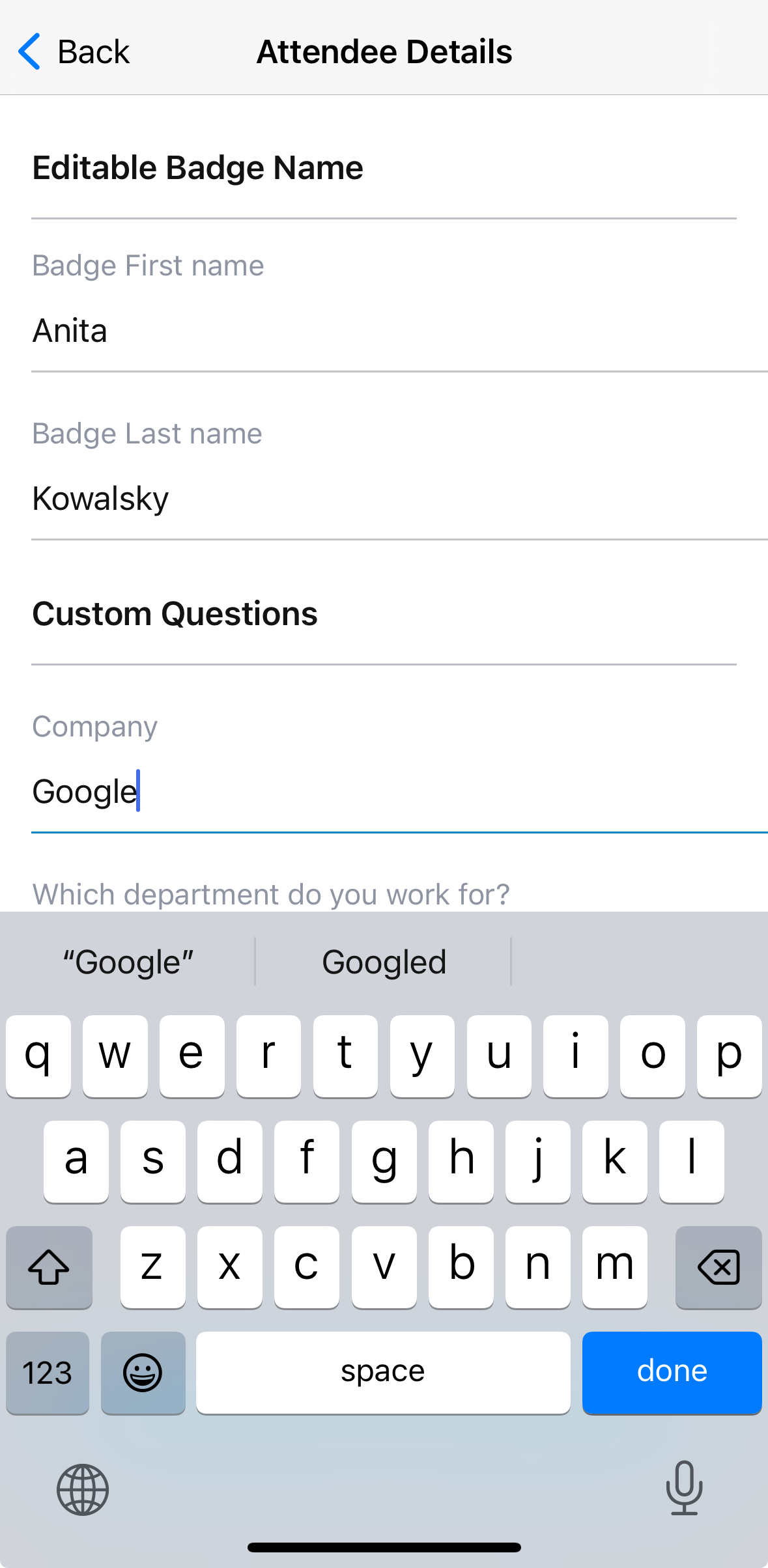The height and width of the screenshot is (1568, 768).
Task: Choose the "Googled" keyboard suggestion
Action: click(384, 962)
